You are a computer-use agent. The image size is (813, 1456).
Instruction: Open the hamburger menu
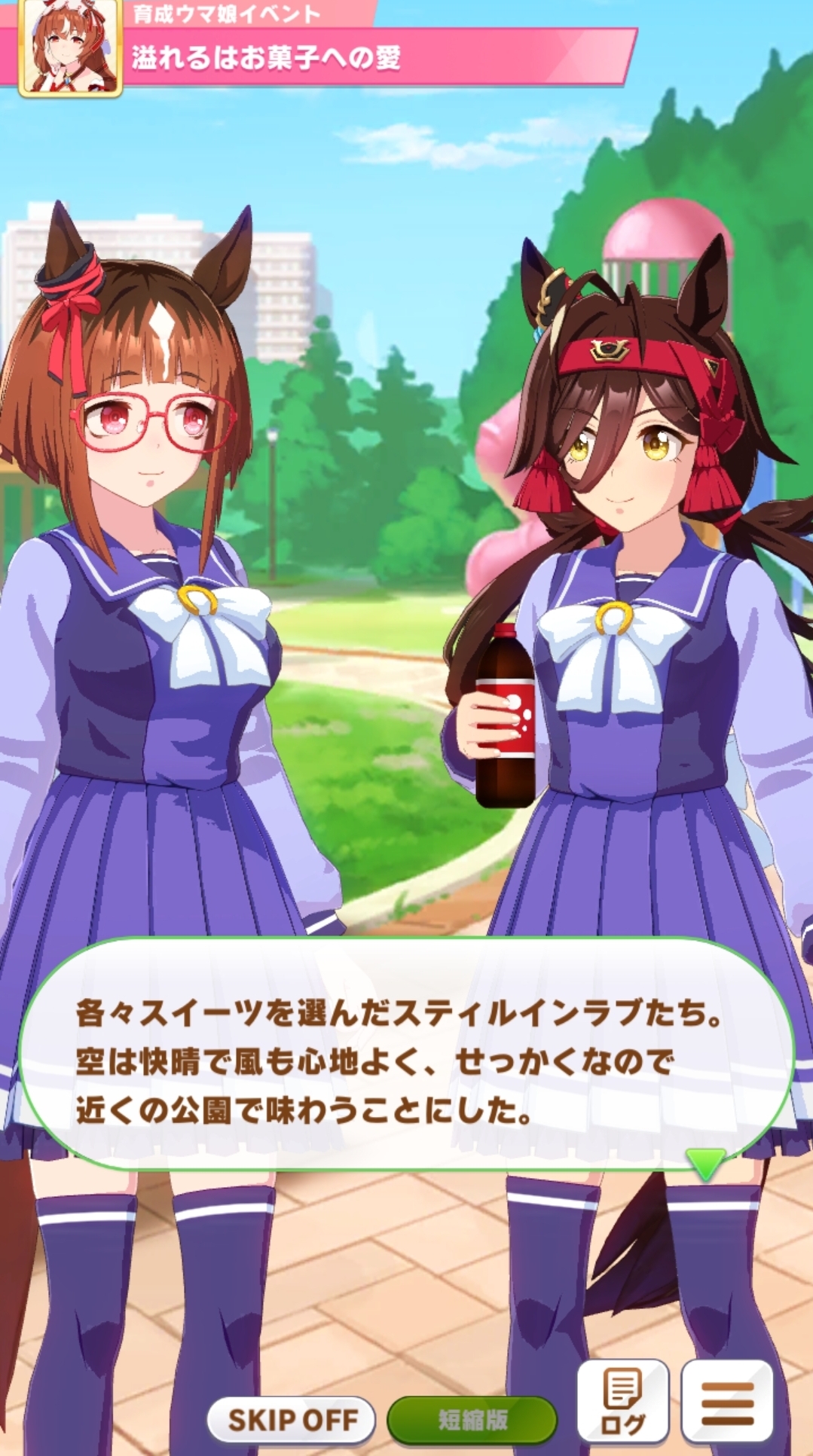727,1403
